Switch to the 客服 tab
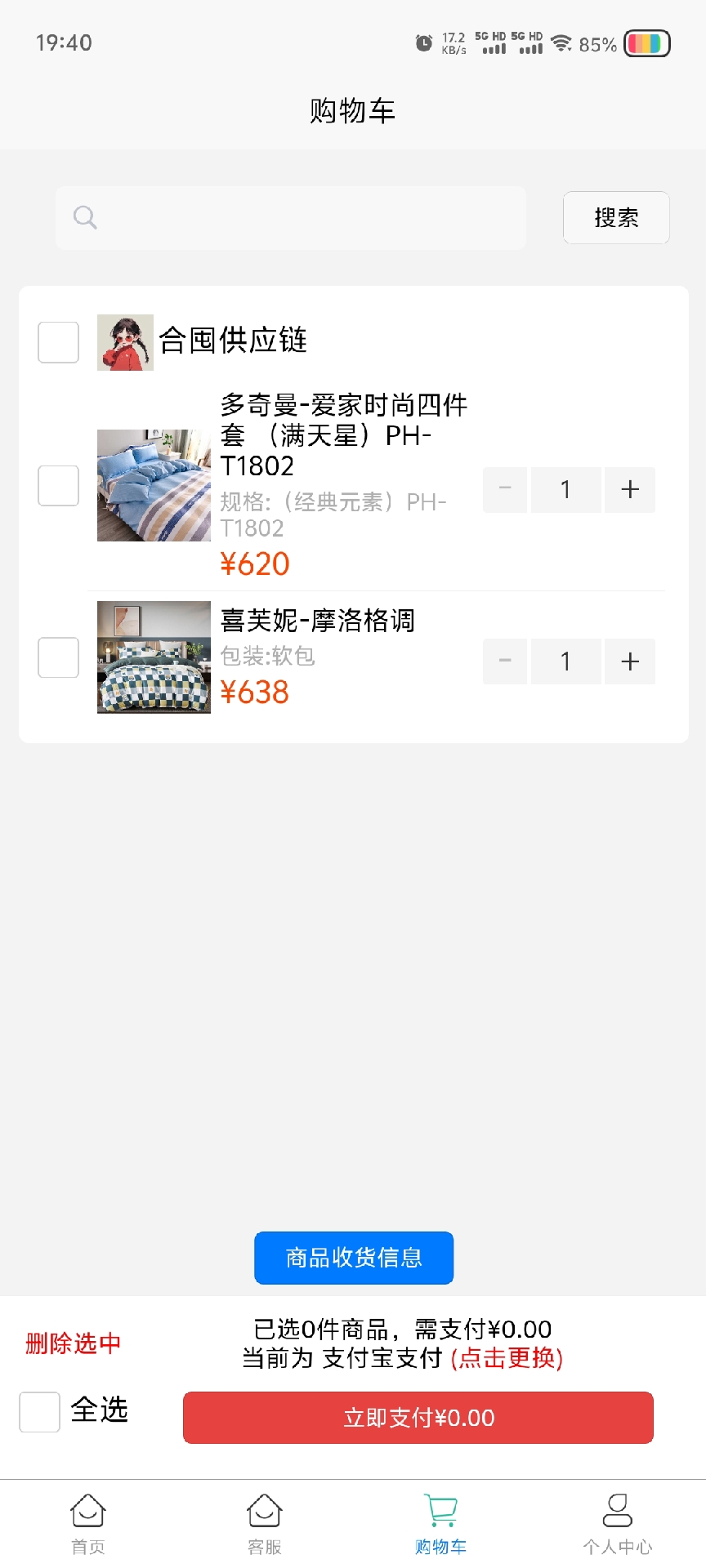 265,1523
